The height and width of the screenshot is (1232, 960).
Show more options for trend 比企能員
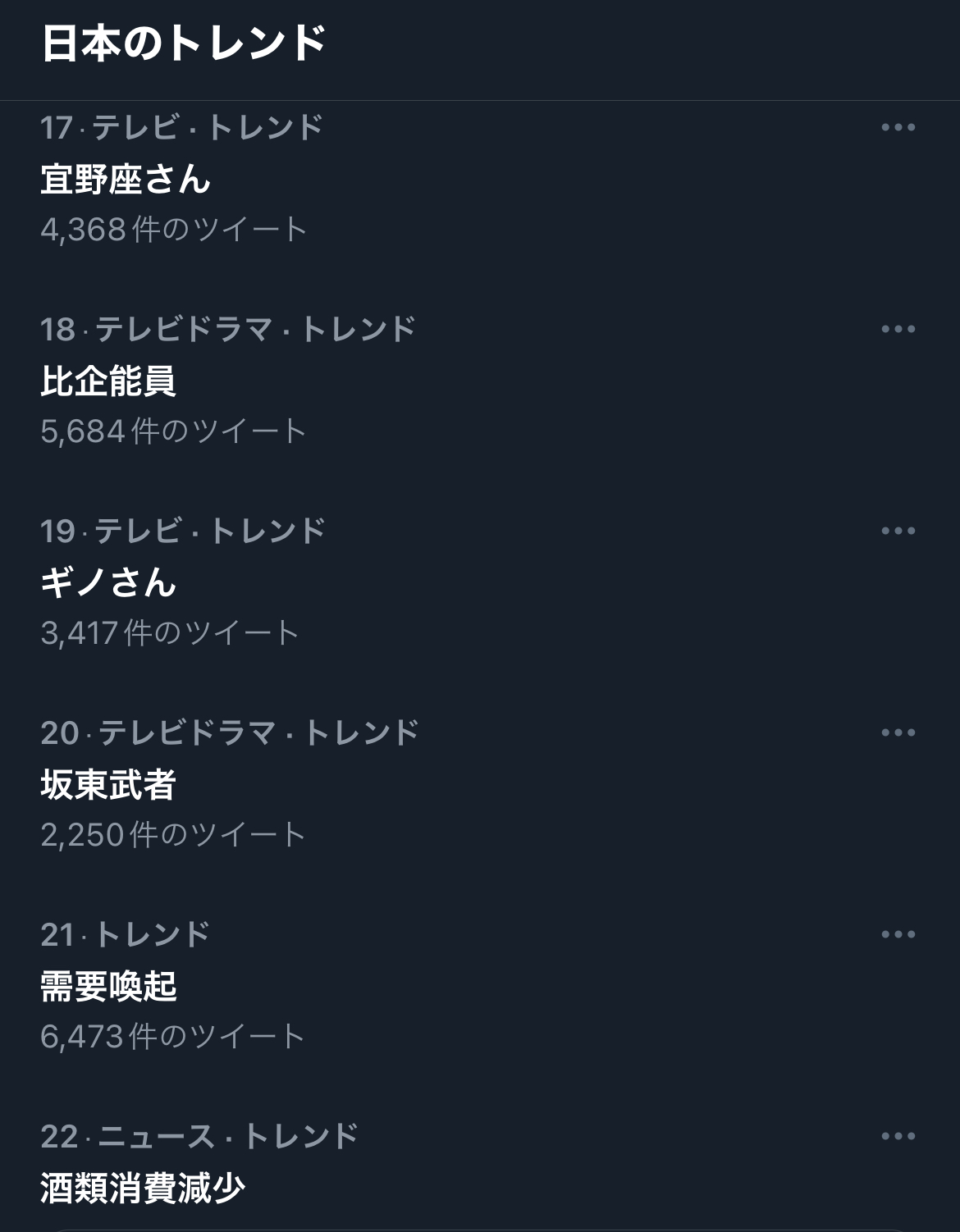[898, 329]
